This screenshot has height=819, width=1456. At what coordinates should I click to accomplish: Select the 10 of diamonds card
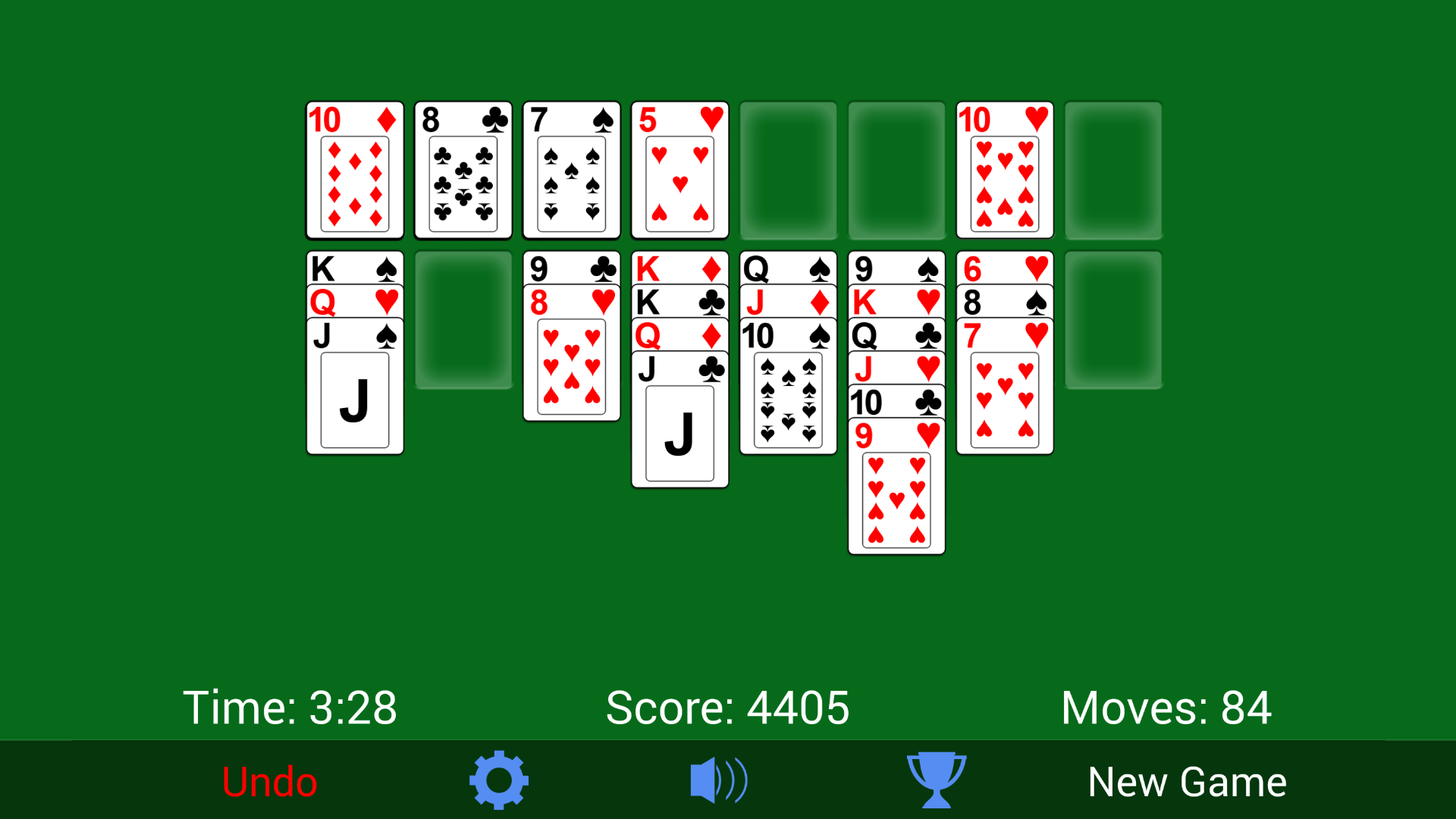coord(354,171)
